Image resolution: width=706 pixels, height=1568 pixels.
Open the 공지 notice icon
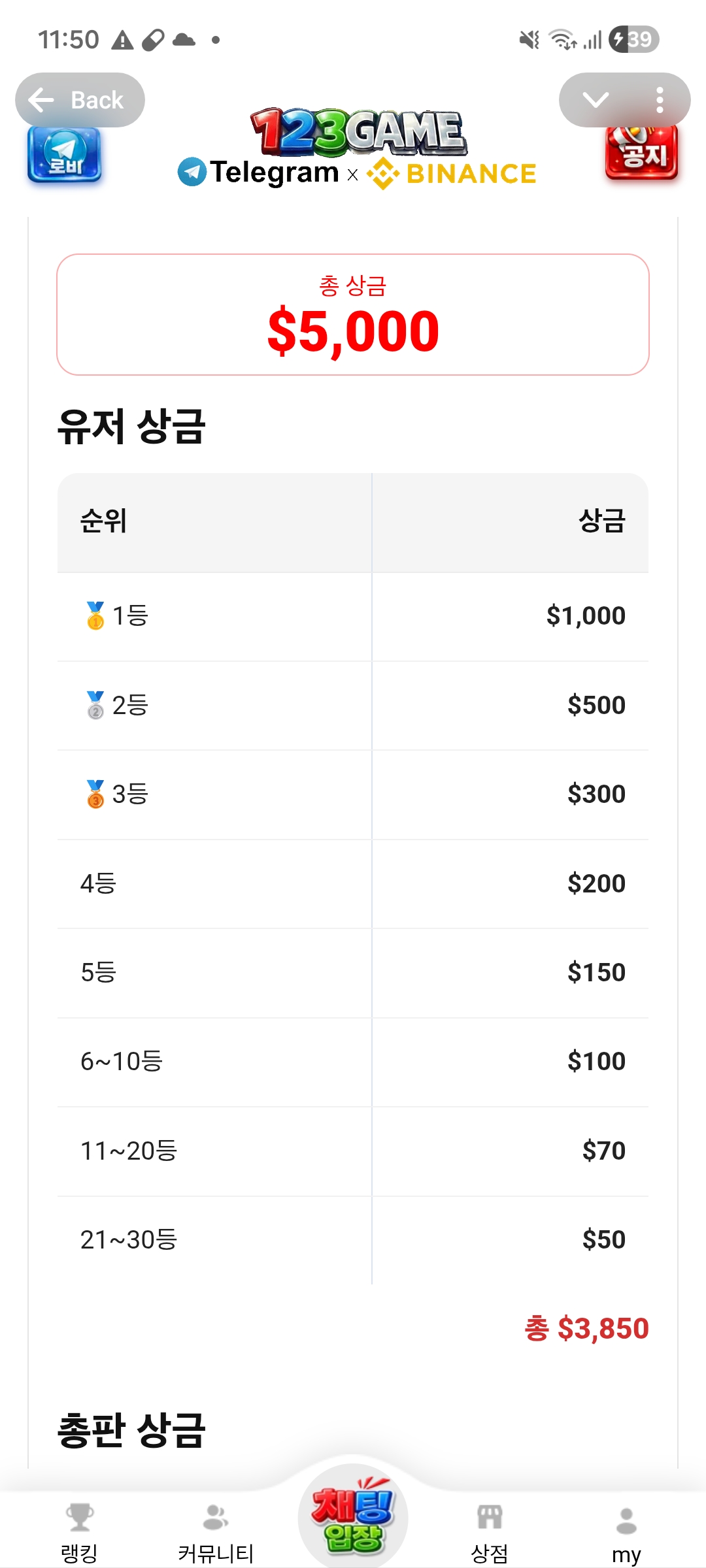tap(641, 155)
